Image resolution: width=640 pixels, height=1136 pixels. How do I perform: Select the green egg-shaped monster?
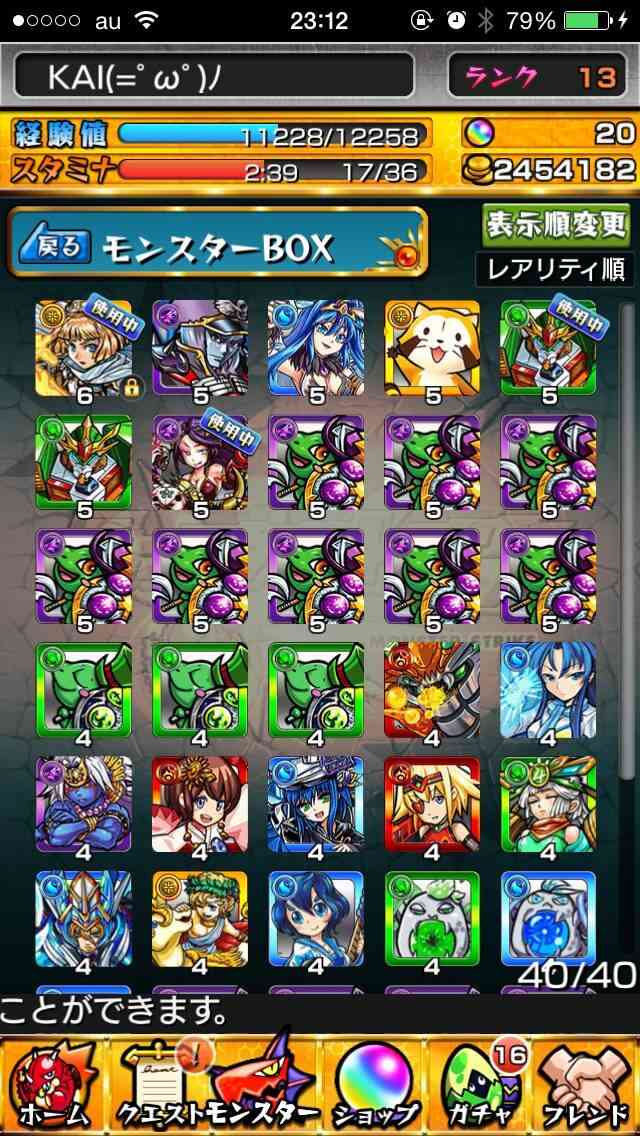(432, 919)
